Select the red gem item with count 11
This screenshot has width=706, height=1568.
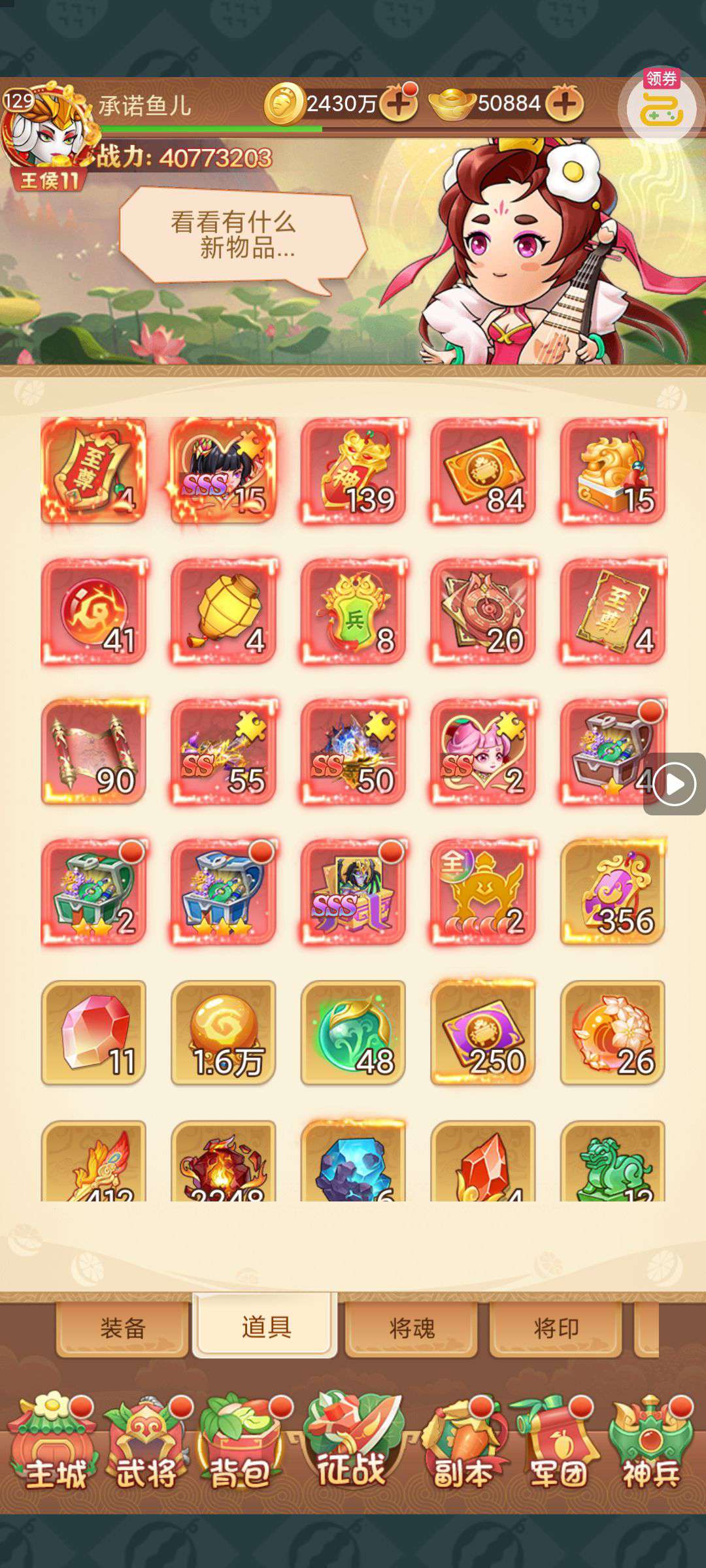click(x=93, y=1032)
